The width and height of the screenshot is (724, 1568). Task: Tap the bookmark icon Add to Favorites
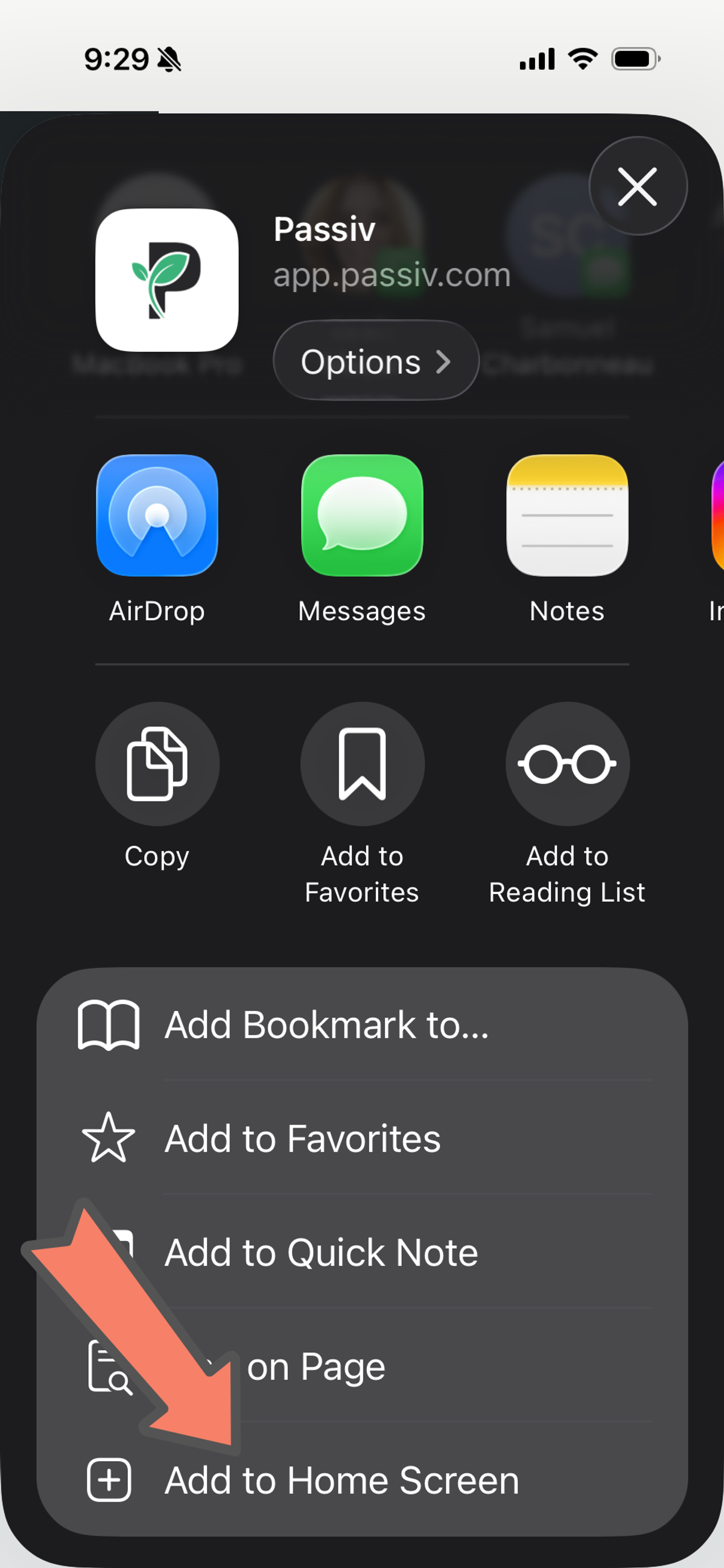[363, 764]
